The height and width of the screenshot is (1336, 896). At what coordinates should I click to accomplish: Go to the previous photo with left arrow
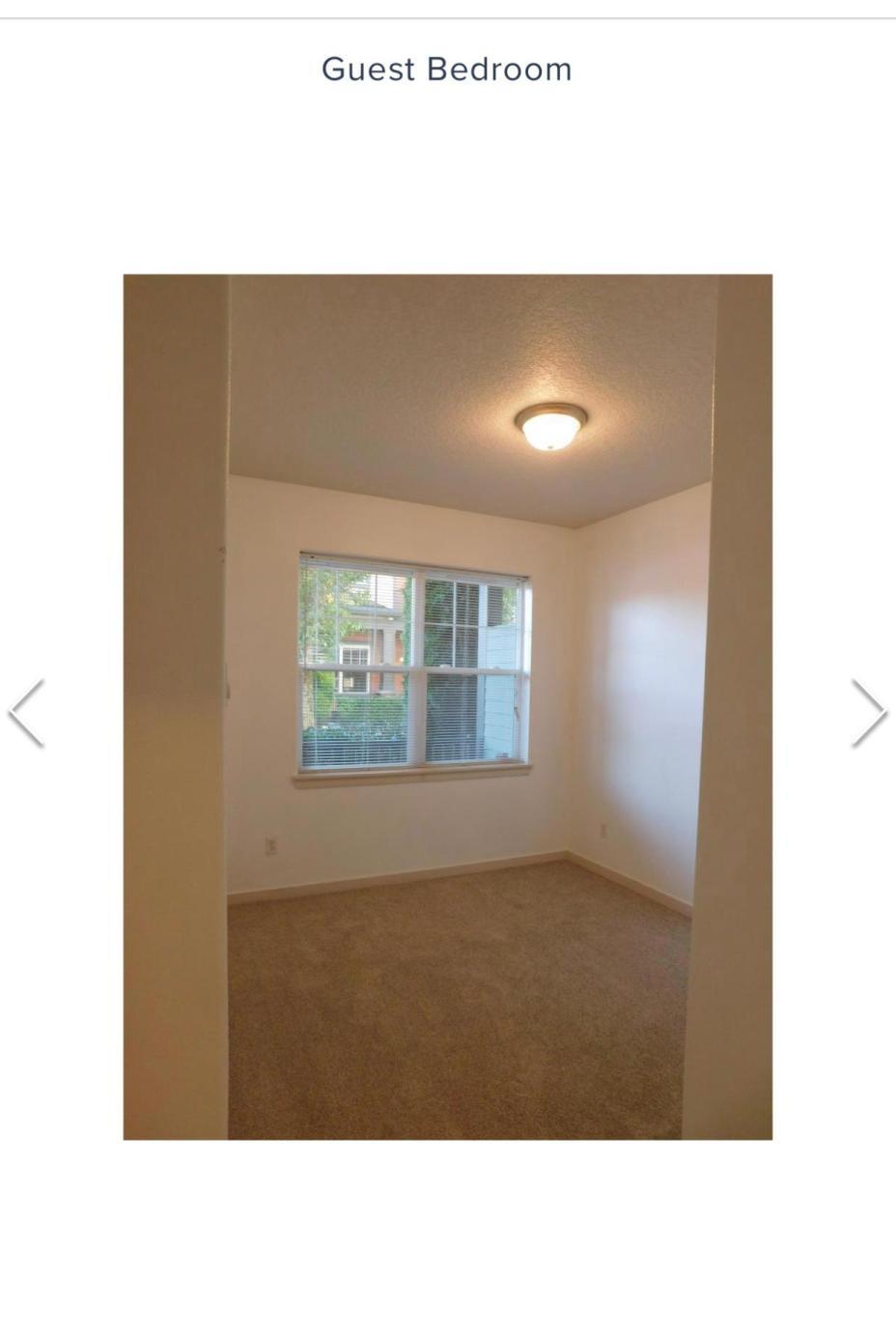27,713
